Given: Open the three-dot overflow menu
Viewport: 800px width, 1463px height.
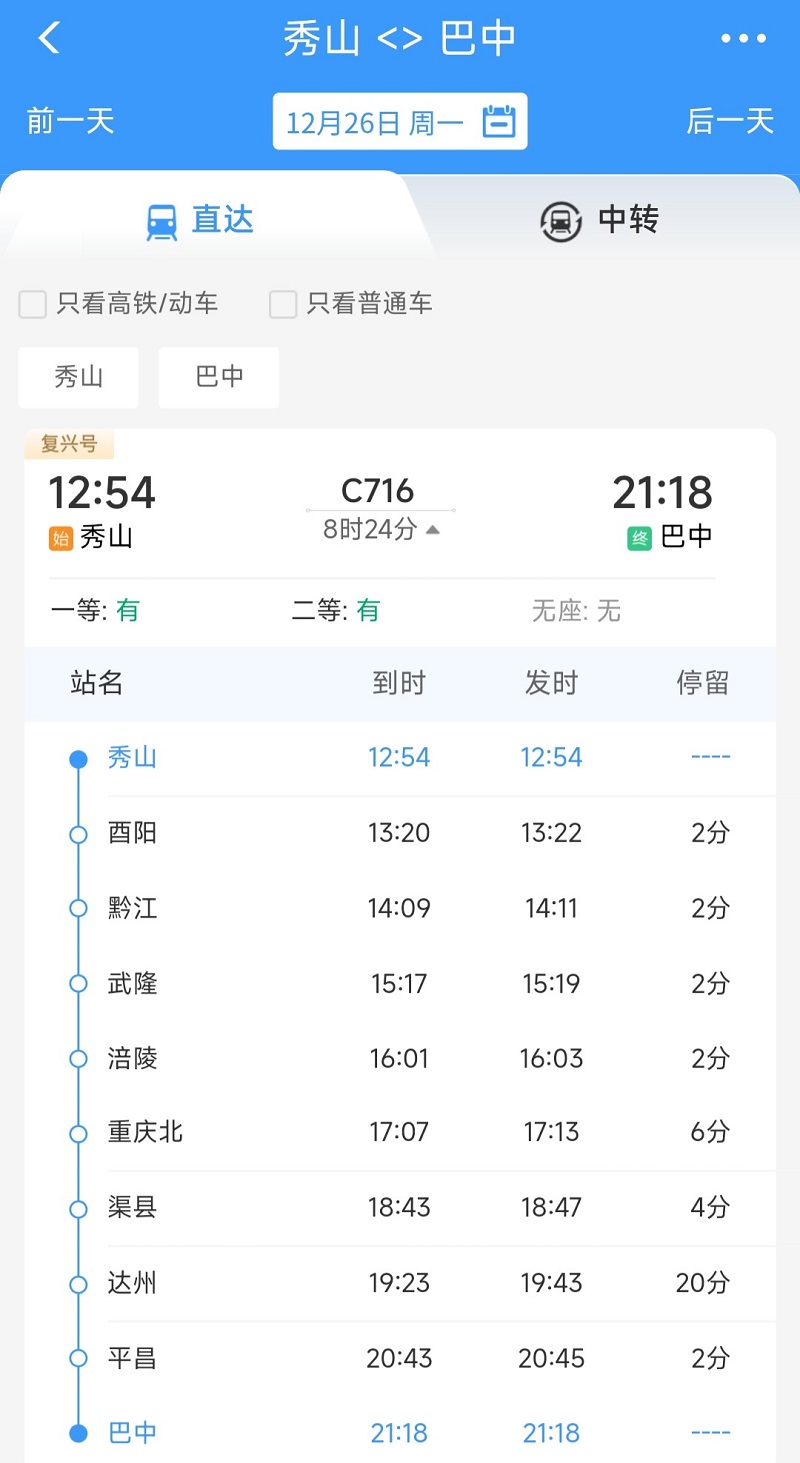Looking at the screenshot, I should (744, 39).
